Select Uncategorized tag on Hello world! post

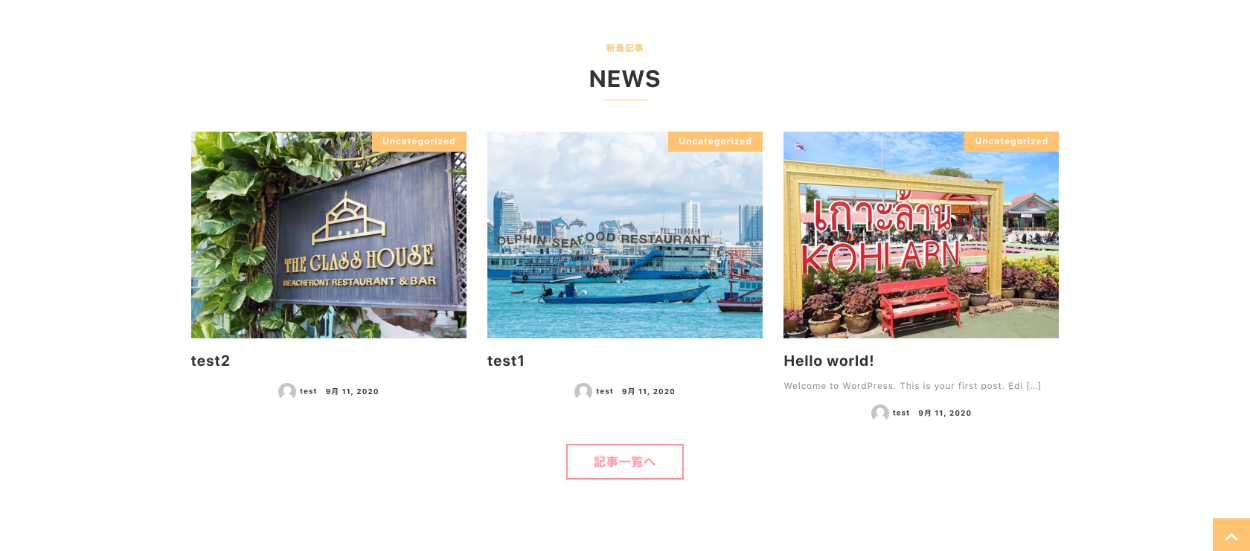pyautogui.click(x=1011, y=141)
